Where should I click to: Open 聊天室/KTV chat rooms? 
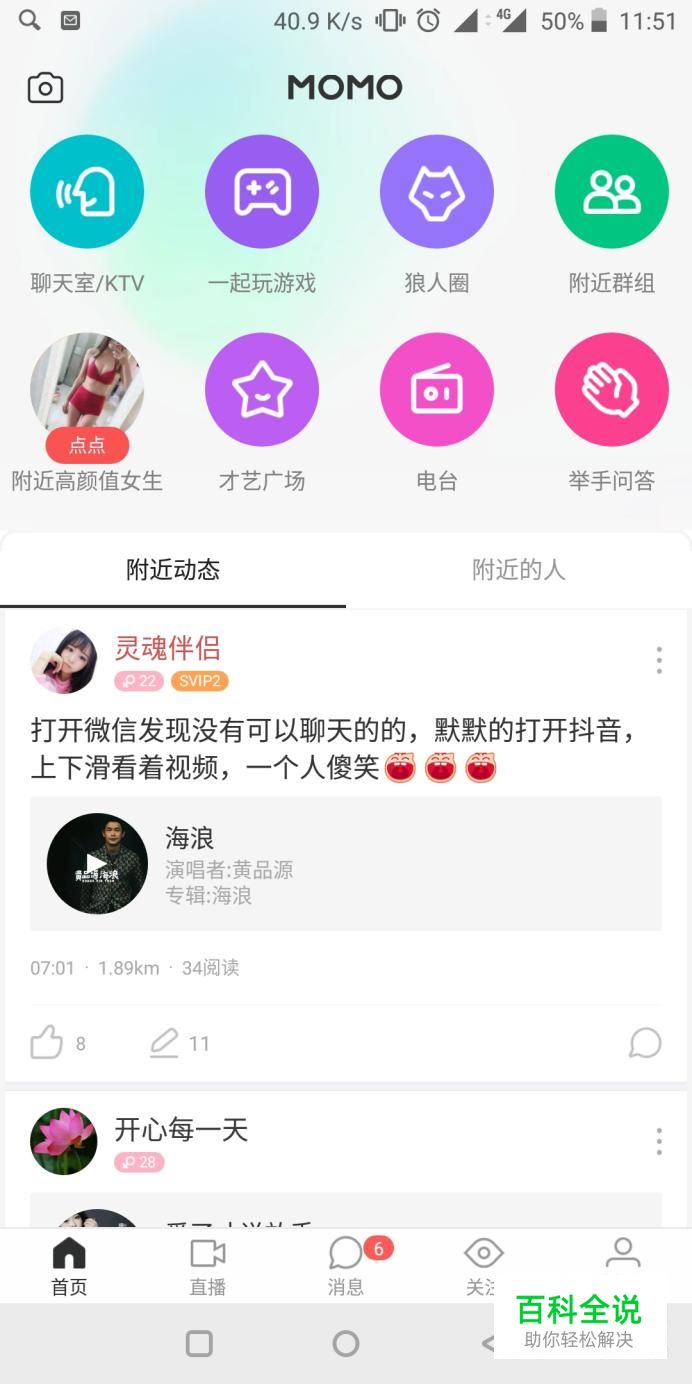point(87,191)
